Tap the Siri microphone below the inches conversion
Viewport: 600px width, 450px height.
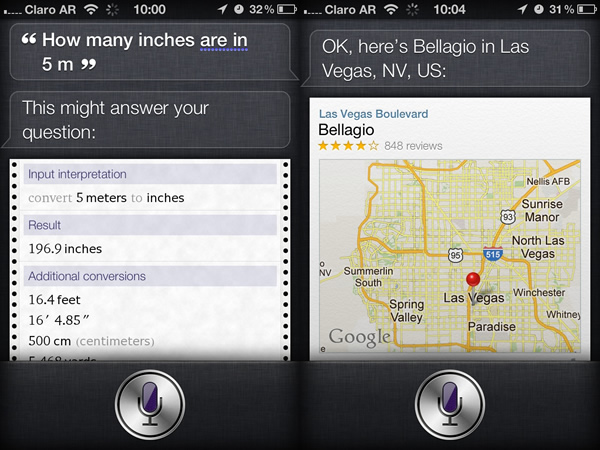[149, 405]
